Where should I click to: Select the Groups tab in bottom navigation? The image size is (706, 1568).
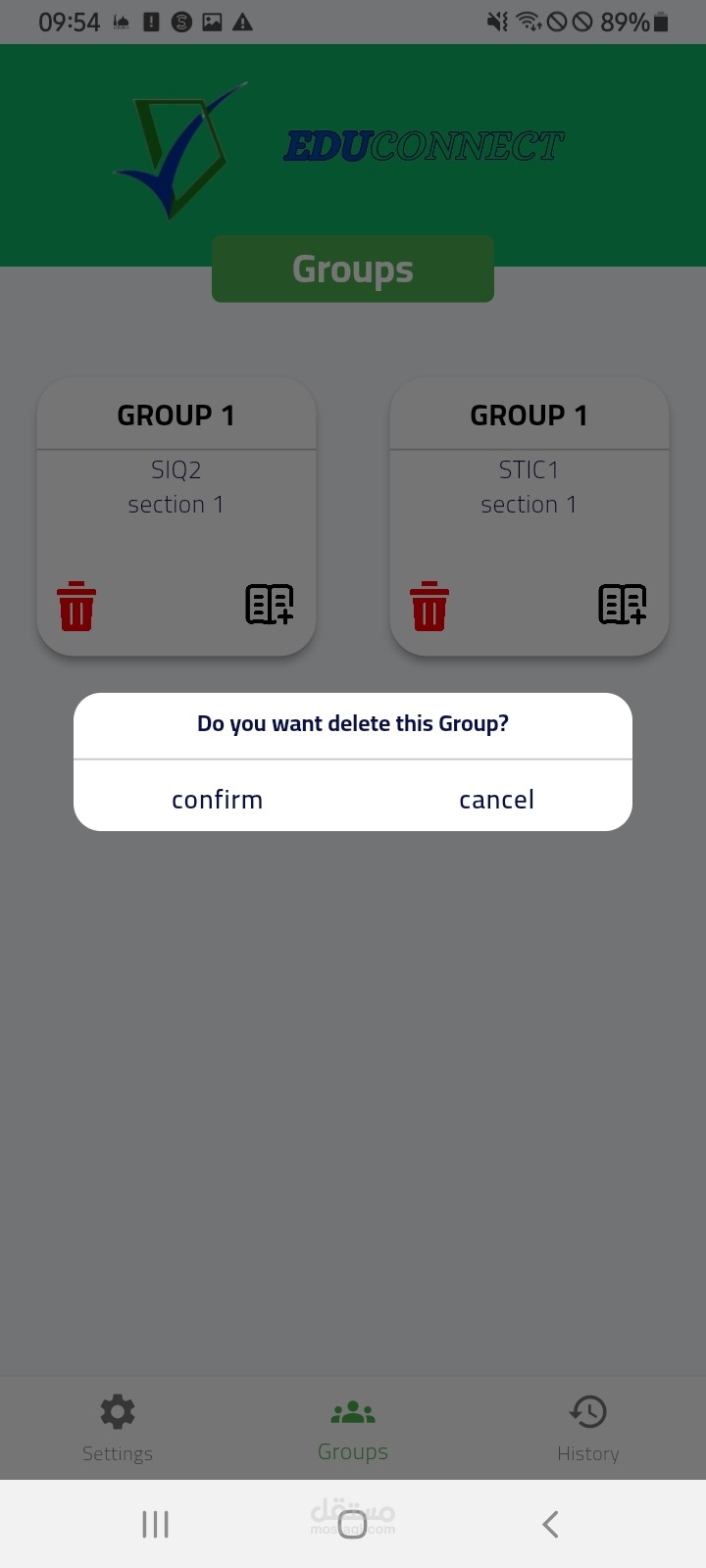click(x=353, y=1428)
